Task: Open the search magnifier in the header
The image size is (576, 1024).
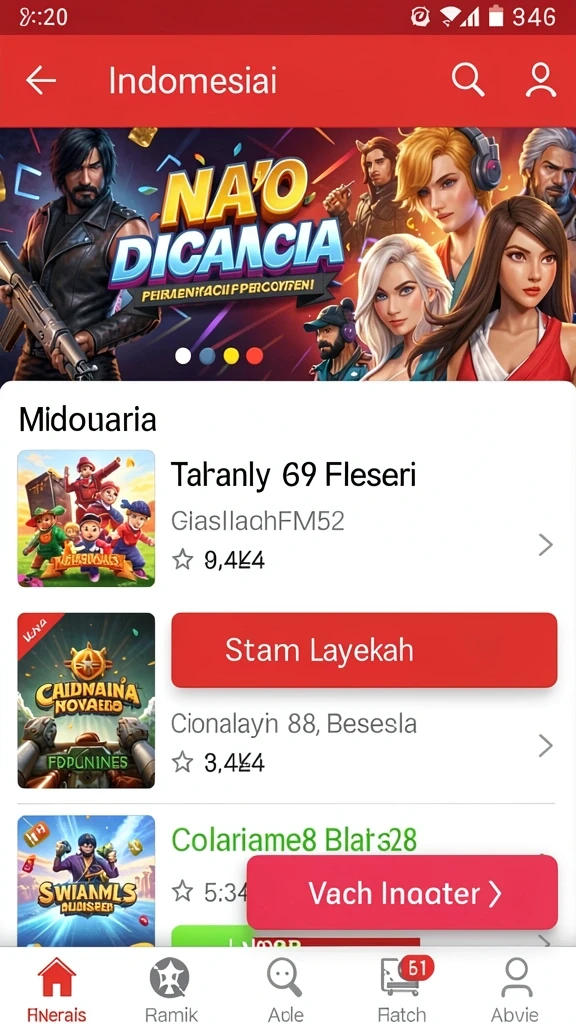Action: [468, 80]
